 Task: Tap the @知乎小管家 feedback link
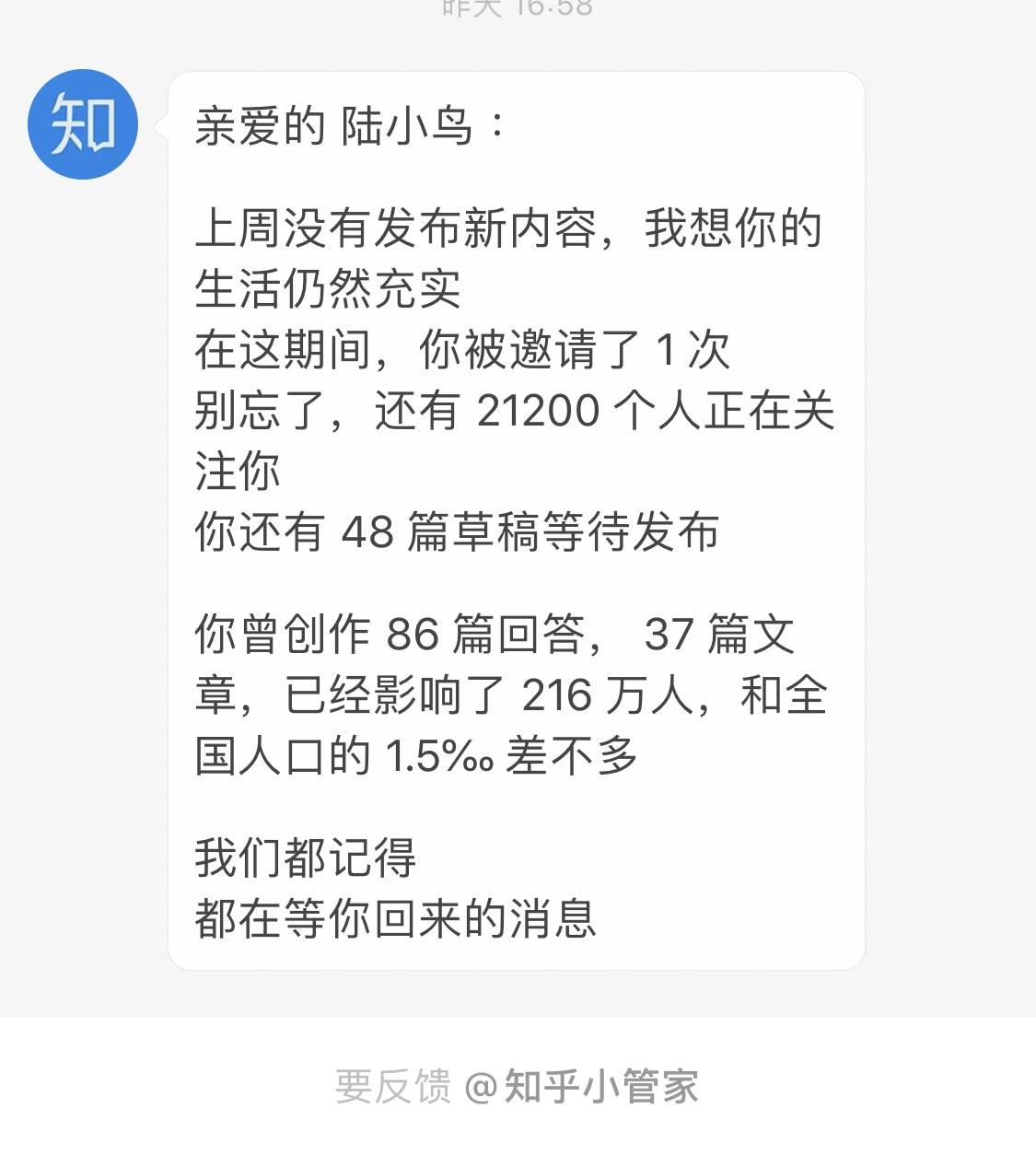click(582, 1087)
